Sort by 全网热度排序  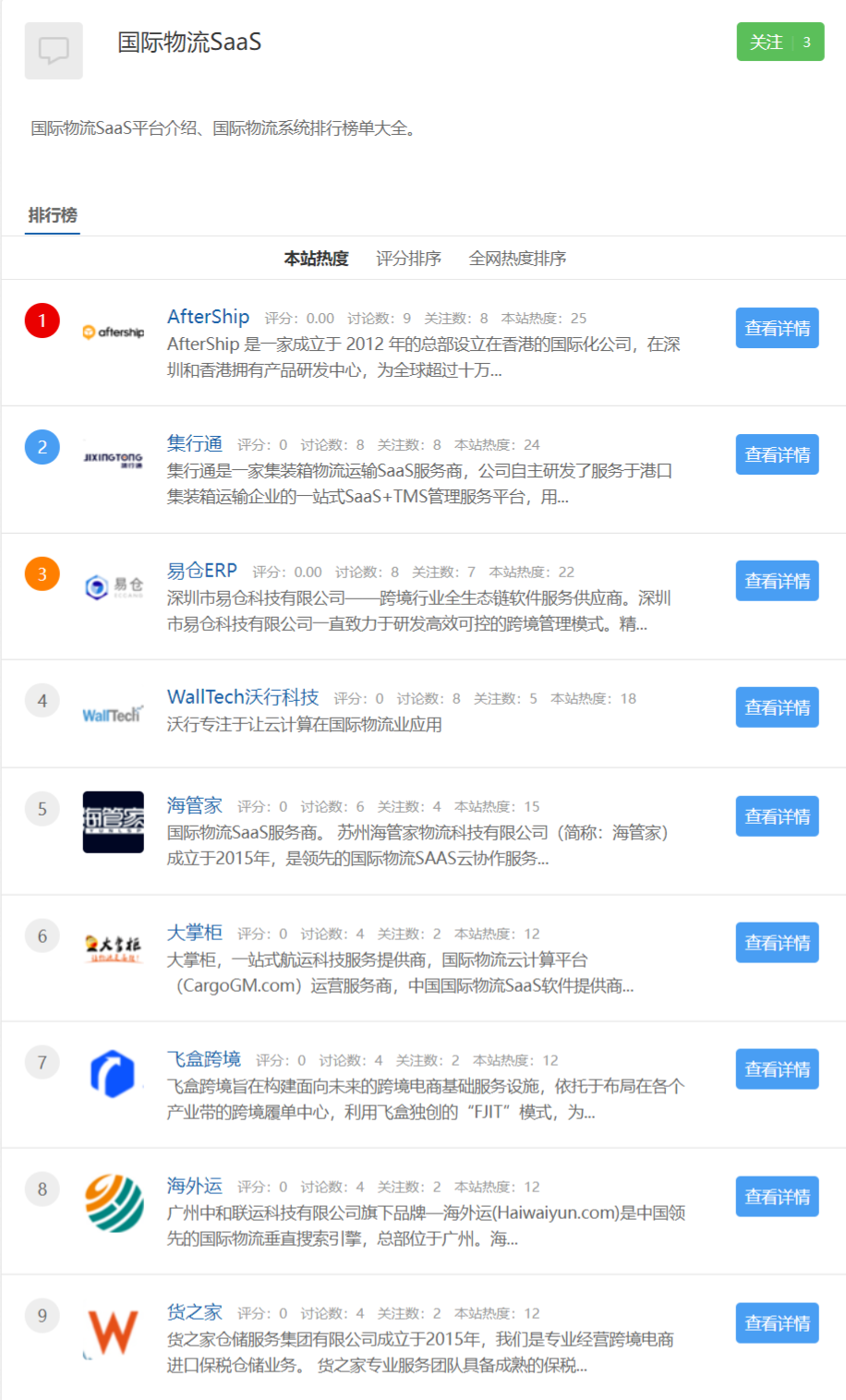[x=517, y=259]
